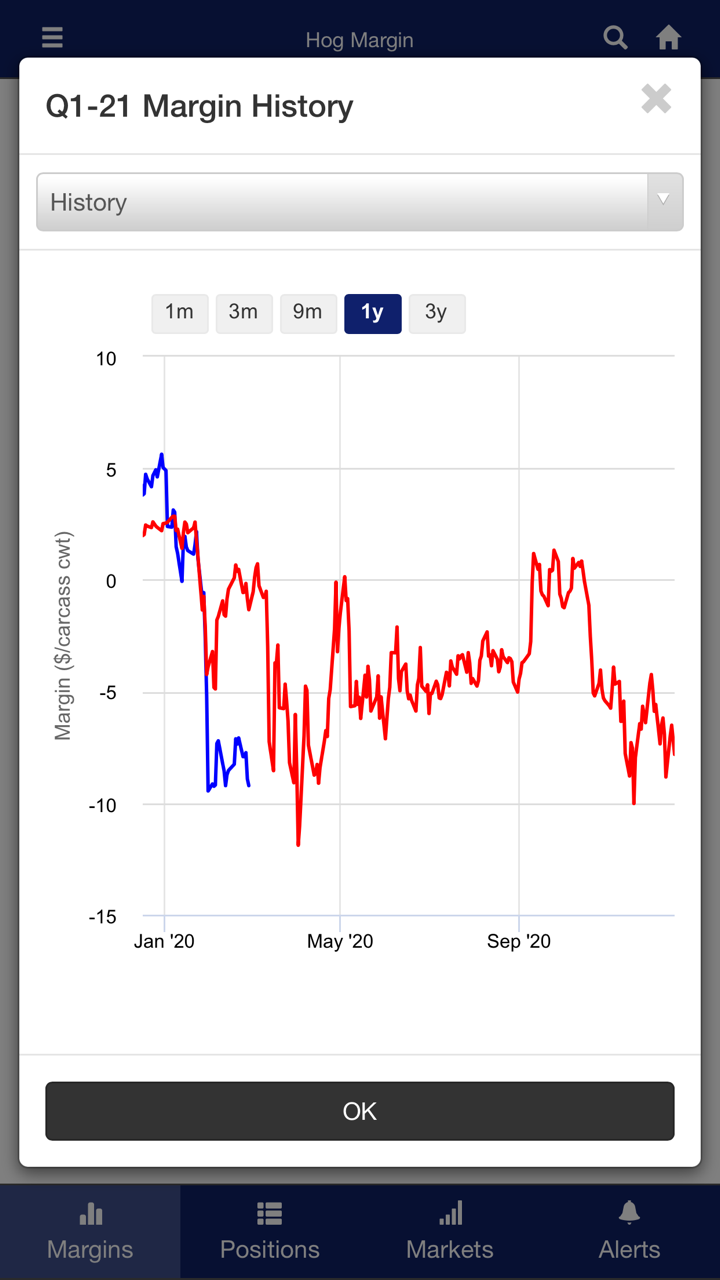The image size is (720, 1280).
Task: Open the hamburger menu
Action: click(53, 38)
